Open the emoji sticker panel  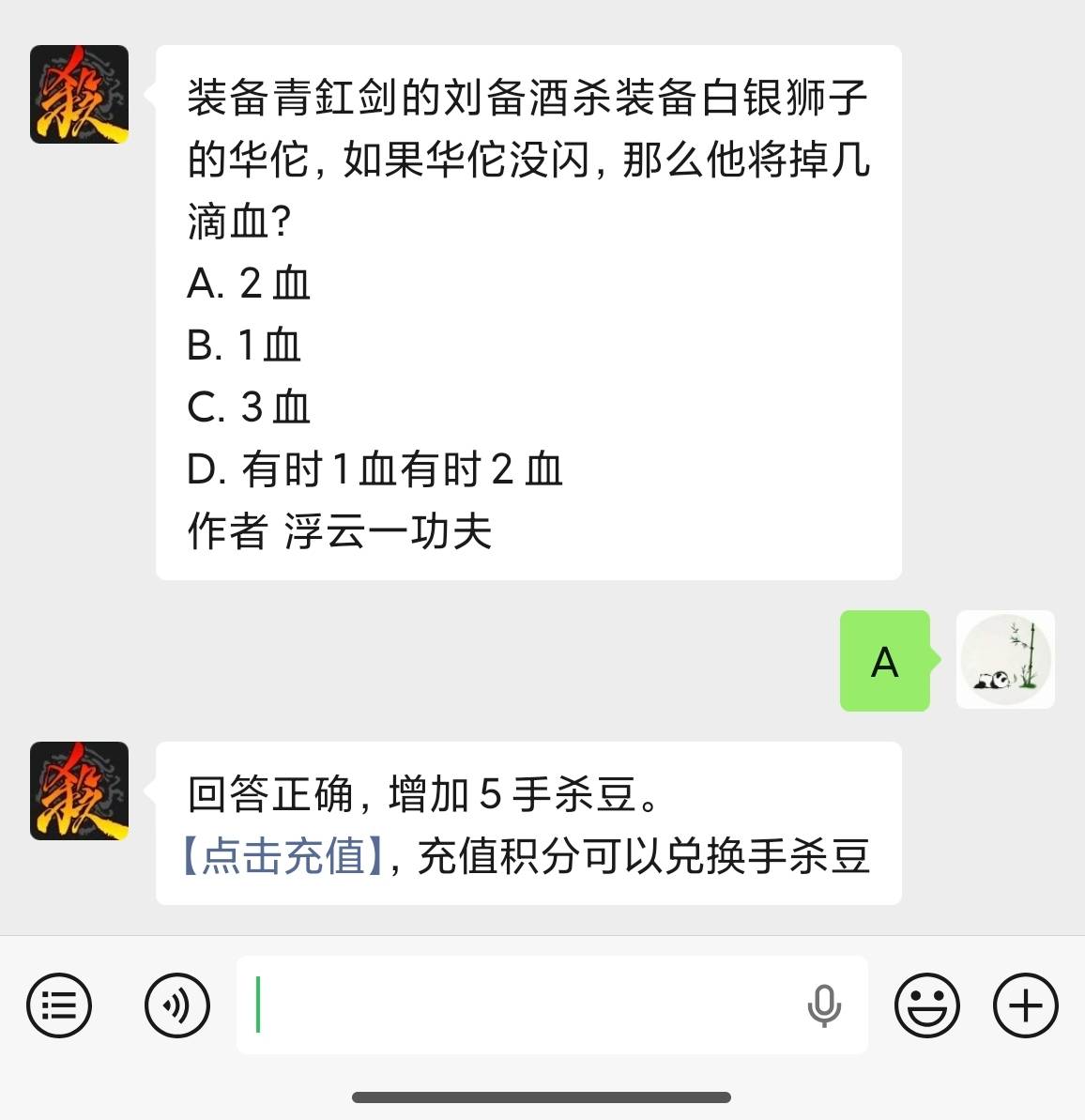(x=926, y=1005)
